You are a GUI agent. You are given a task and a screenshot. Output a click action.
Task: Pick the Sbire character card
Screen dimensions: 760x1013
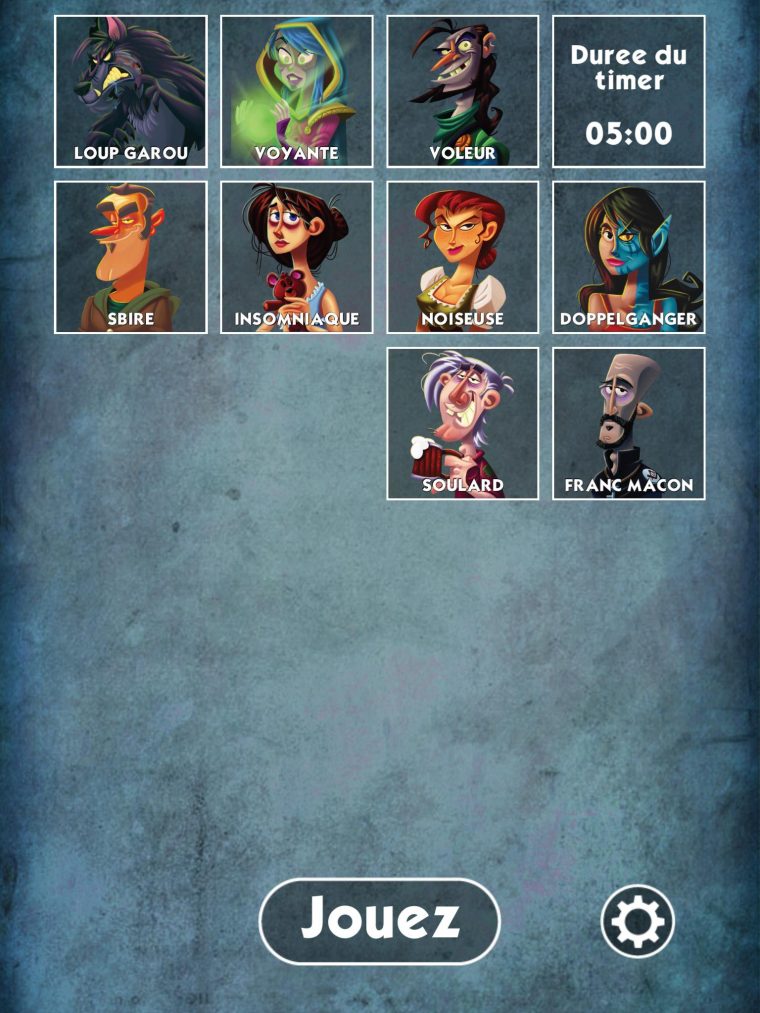(131, 257)
